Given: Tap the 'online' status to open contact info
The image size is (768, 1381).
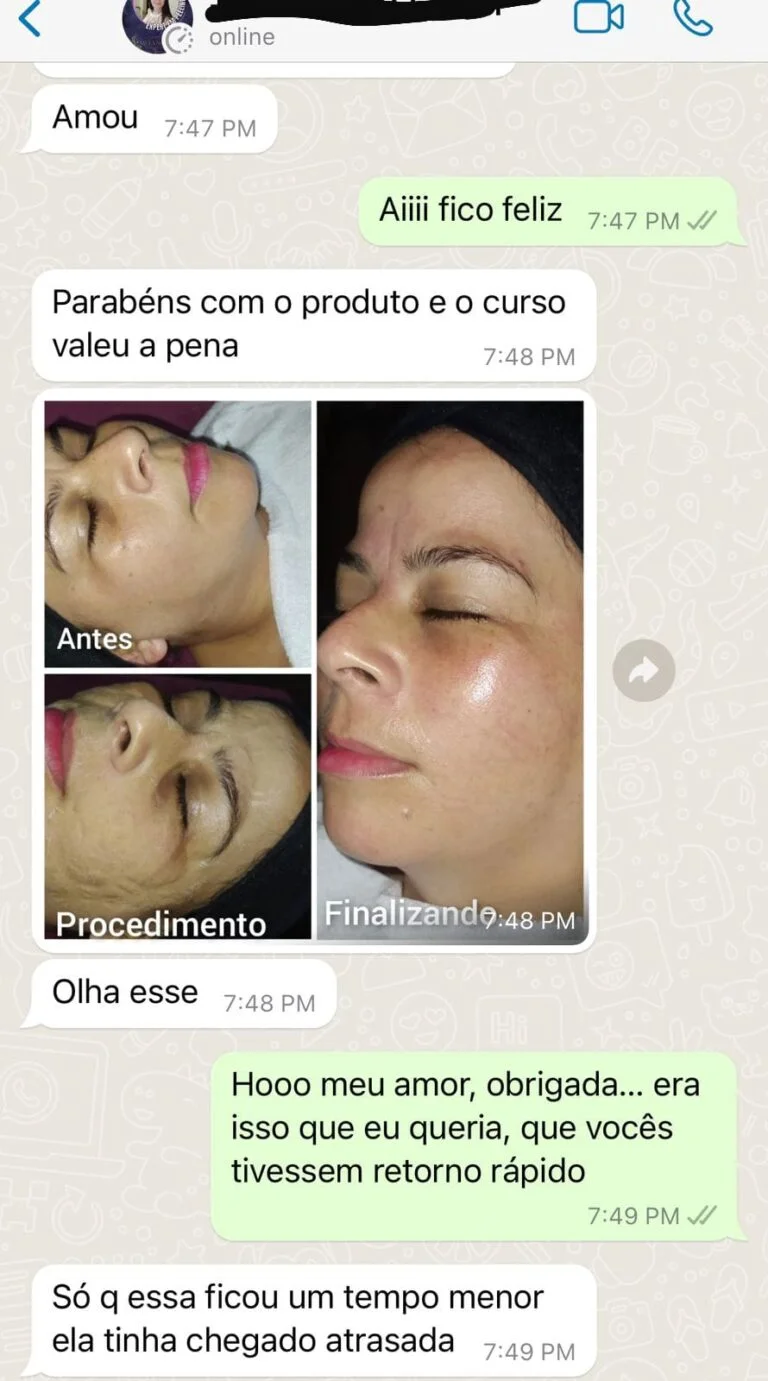Looking at the screenshot, I should click(240, 38).
